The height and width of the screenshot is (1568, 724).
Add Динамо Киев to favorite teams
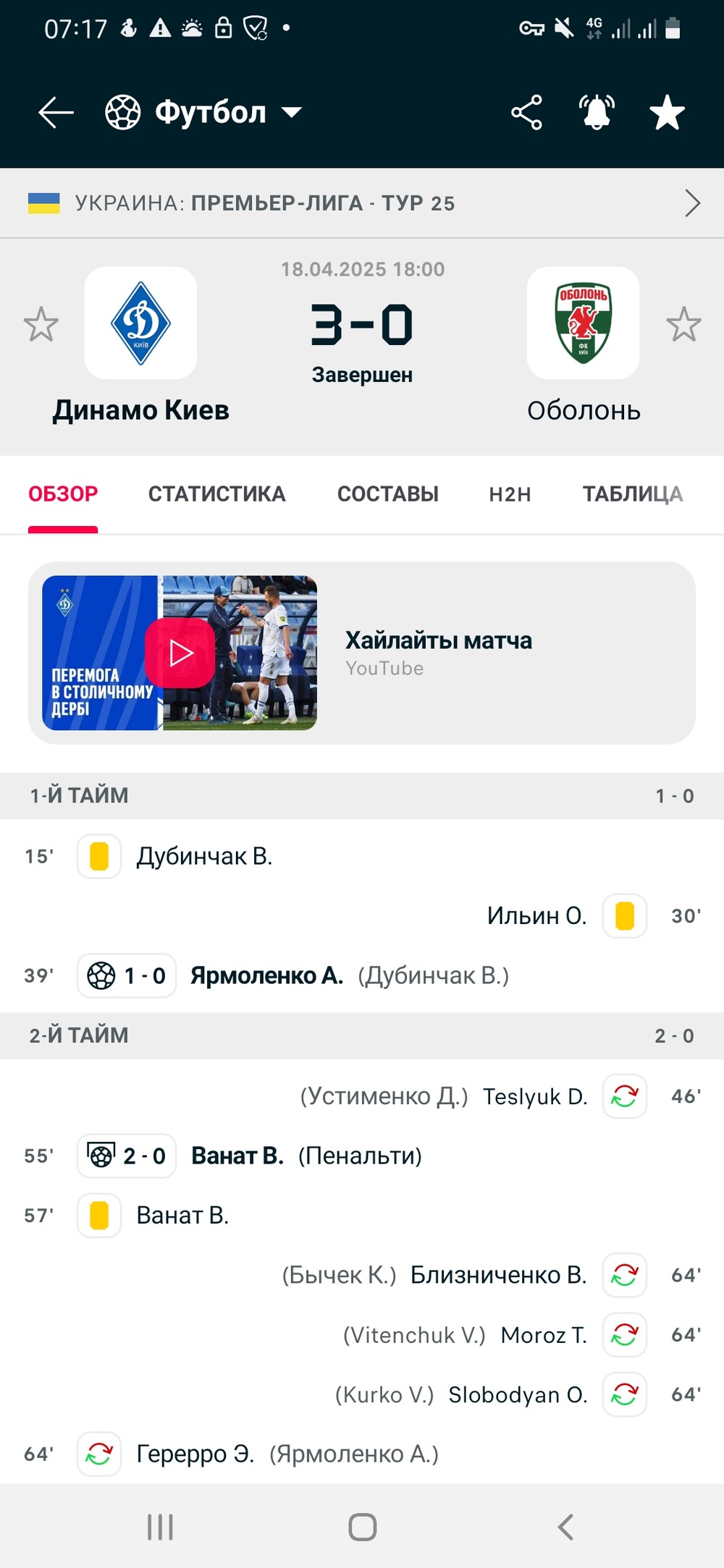pos(41,324)
